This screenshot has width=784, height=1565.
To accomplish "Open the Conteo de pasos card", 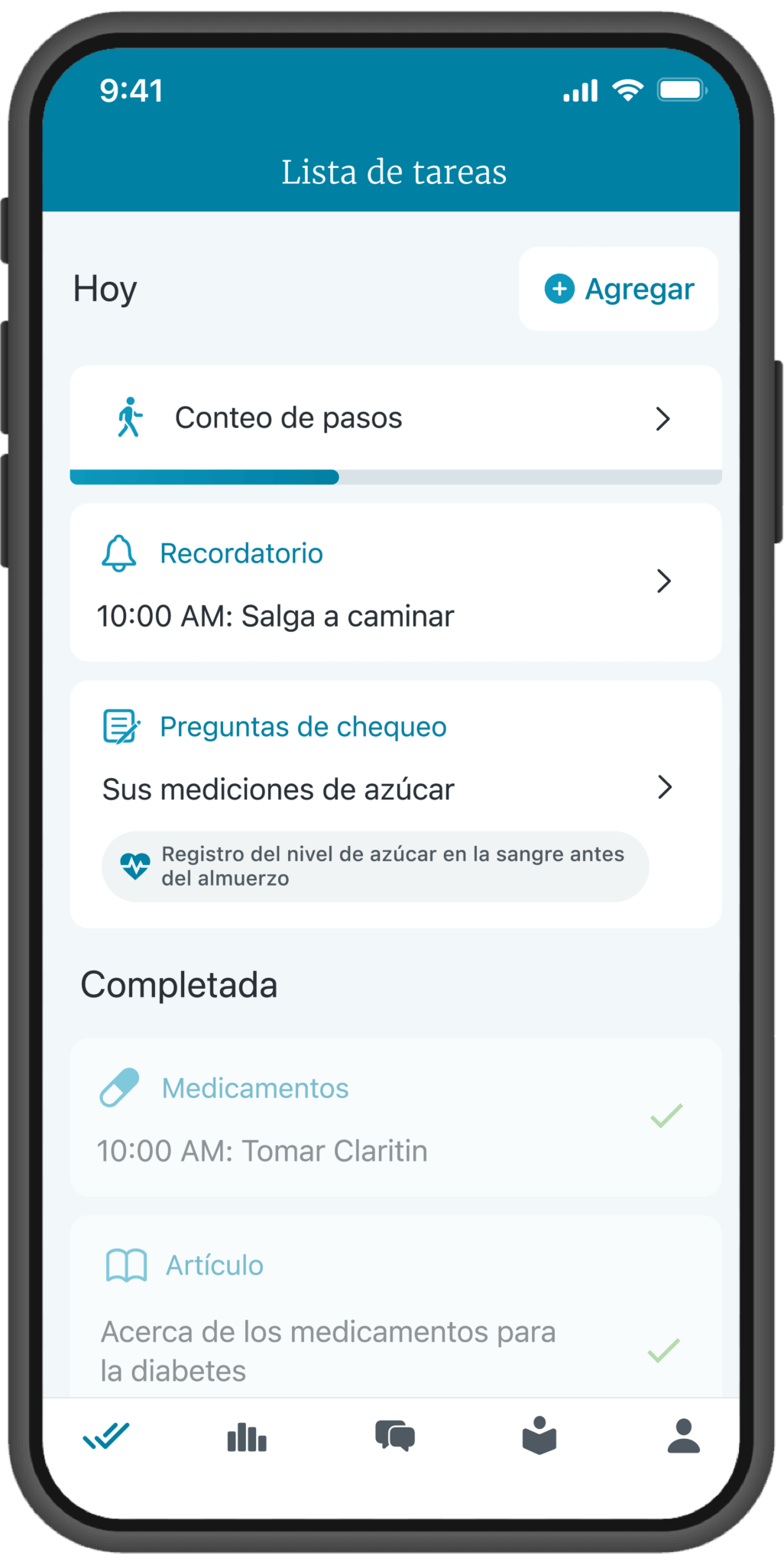I will 395,419.
